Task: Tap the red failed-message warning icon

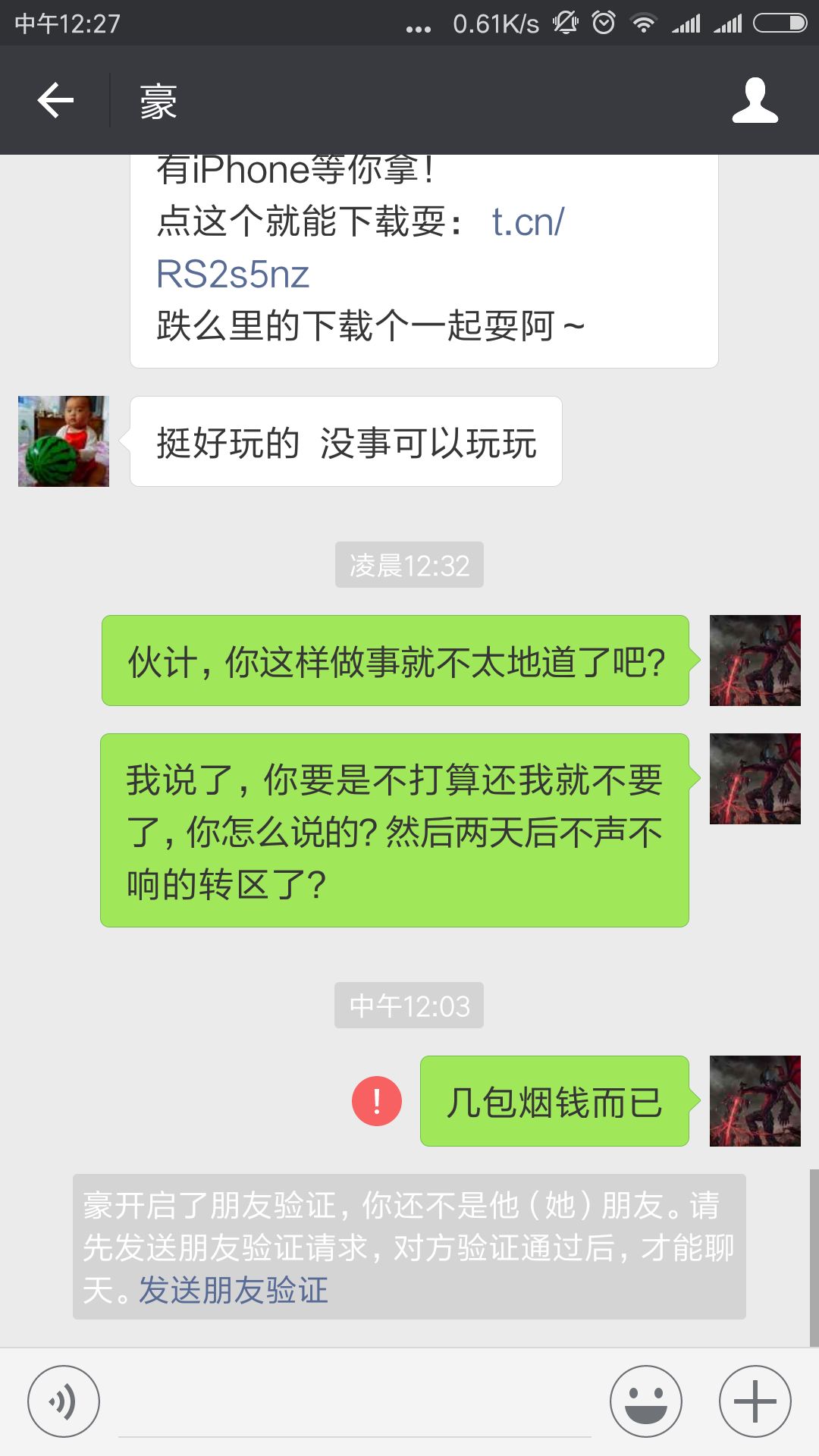Action: (377, 1100)
